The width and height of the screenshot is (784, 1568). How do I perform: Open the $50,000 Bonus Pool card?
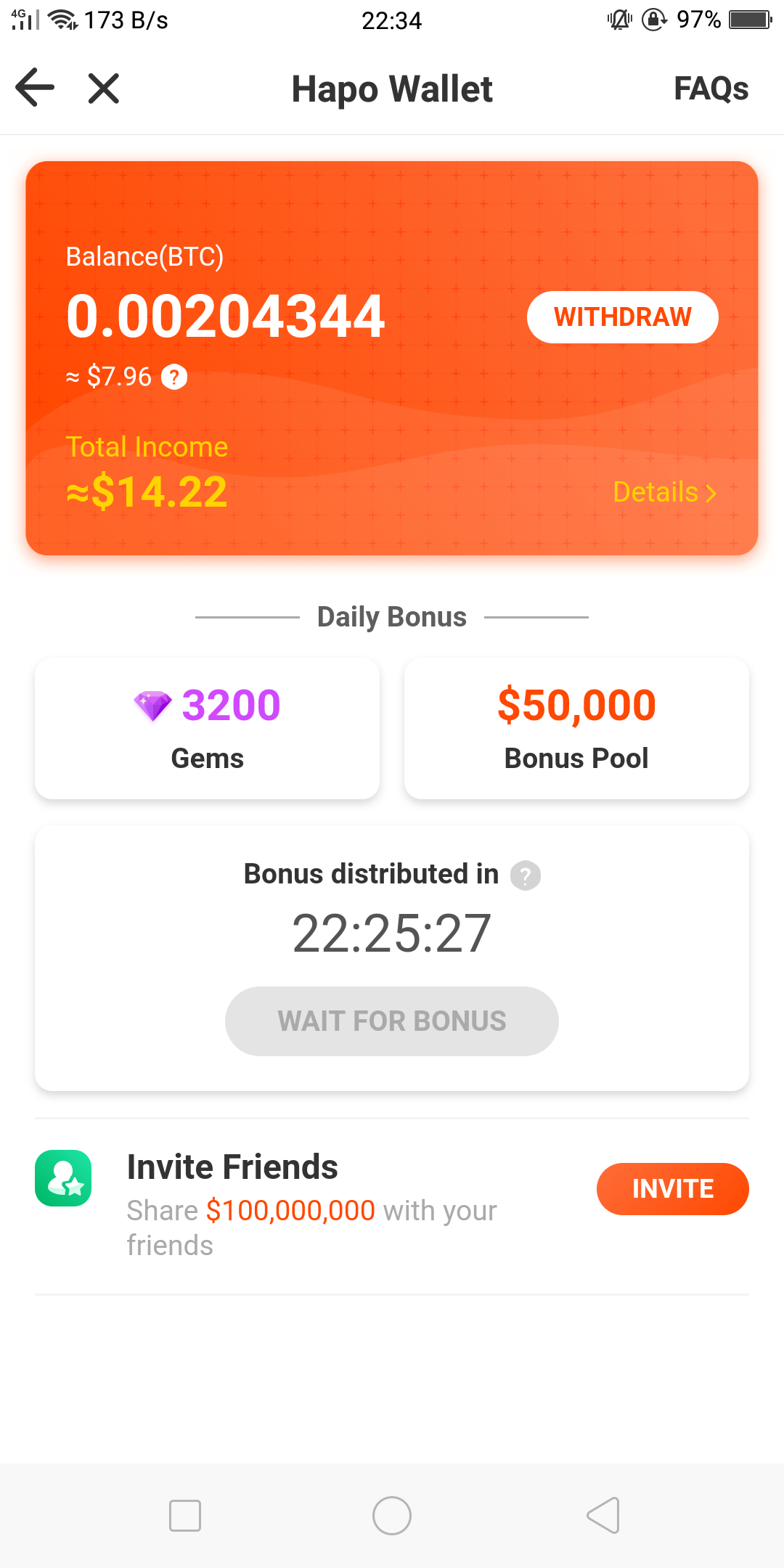[576, 728]
